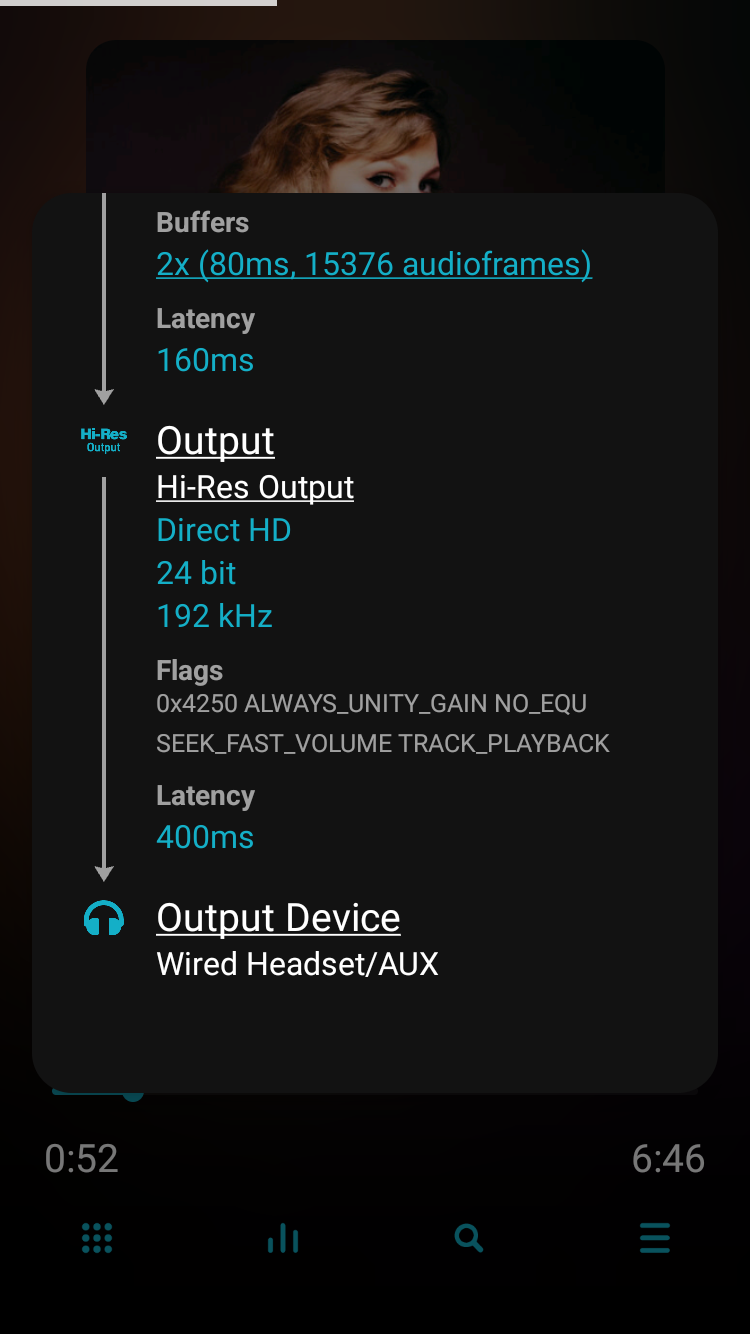Open the hamburger menu icon
This screenshot has width=750, height=1334.
(x=655, y=1238)
